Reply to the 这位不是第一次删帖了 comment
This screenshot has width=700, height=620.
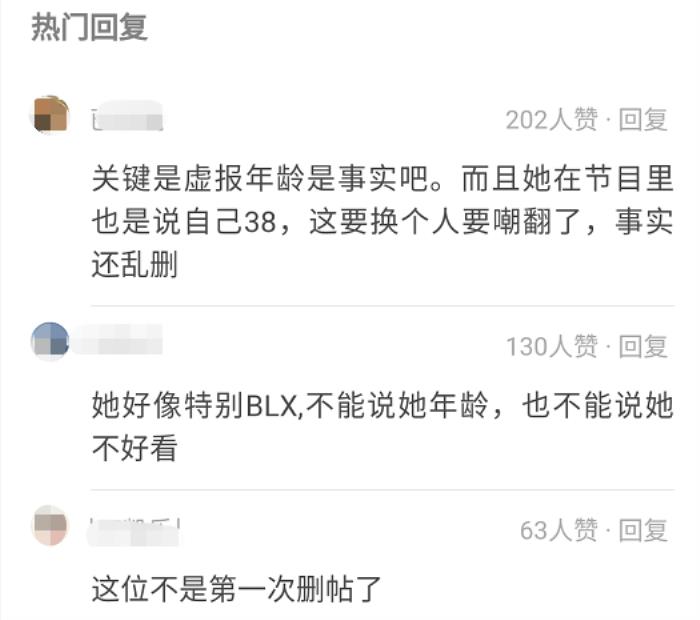click(643, 530)
